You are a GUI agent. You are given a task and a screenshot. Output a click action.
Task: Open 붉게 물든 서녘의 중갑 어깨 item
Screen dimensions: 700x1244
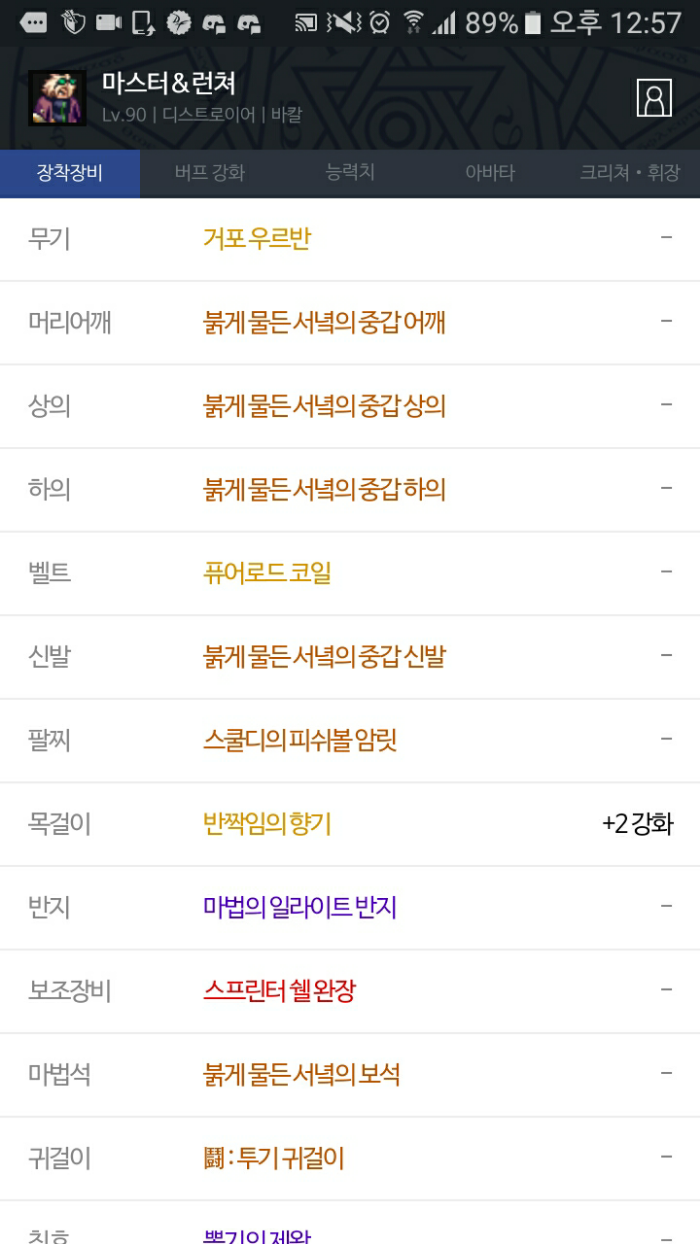coord(324,322)
